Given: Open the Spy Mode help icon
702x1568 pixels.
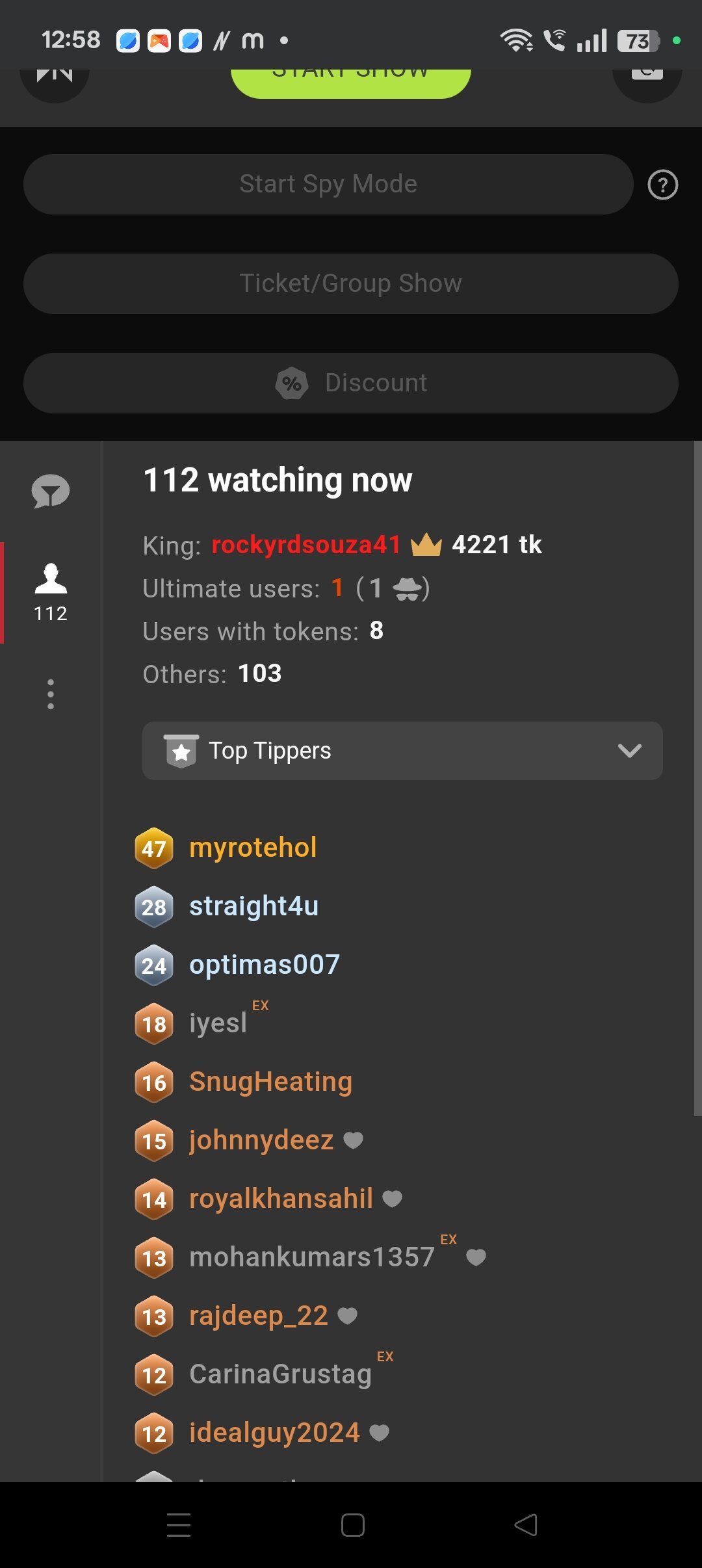Looking at the screenshot, I should point(662,185).
